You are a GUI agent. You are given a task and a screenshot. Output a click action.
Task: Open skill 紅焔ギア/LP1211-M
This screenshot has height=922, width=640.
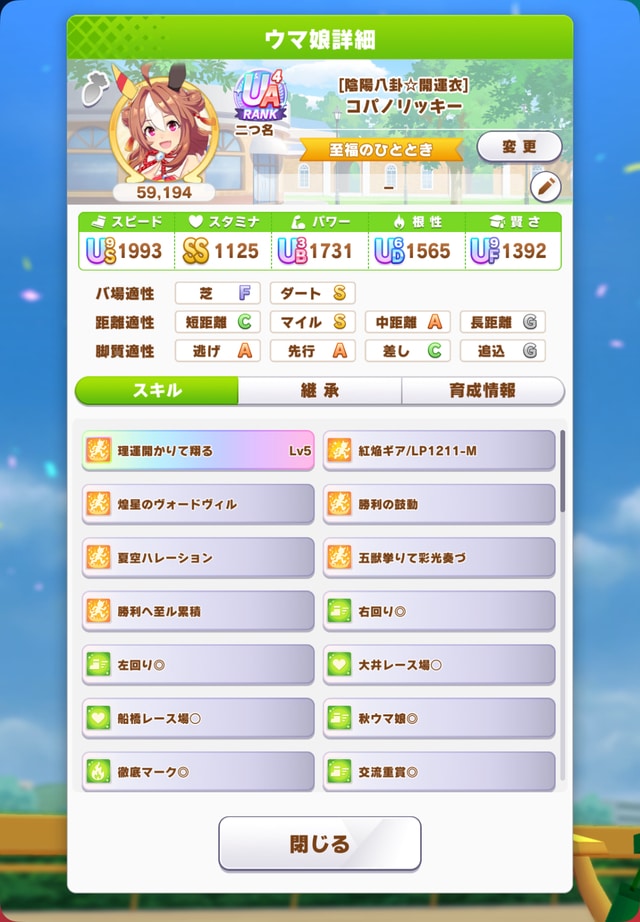tap(439, 451)
